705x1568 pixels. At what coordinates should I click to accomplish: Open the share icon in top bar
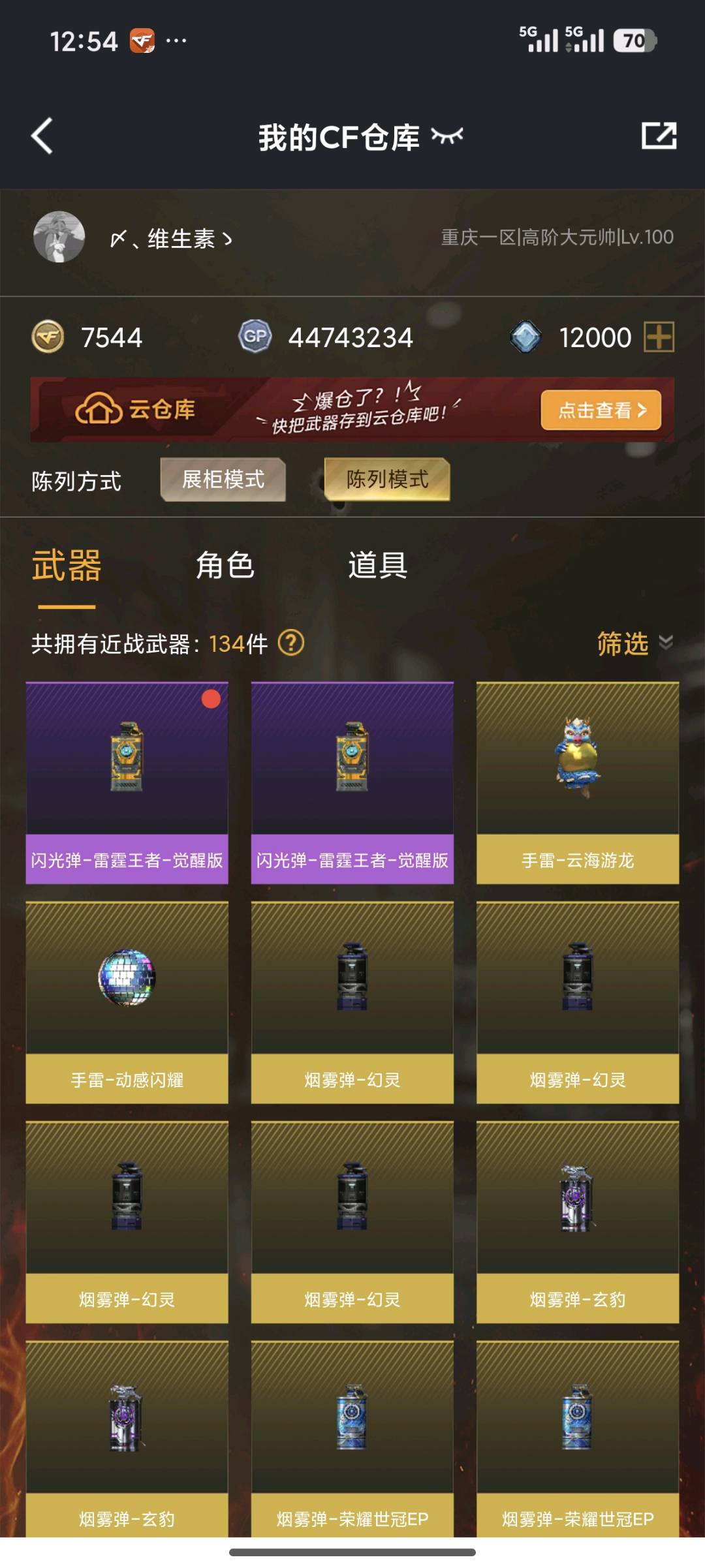click(x=659, y=136)
